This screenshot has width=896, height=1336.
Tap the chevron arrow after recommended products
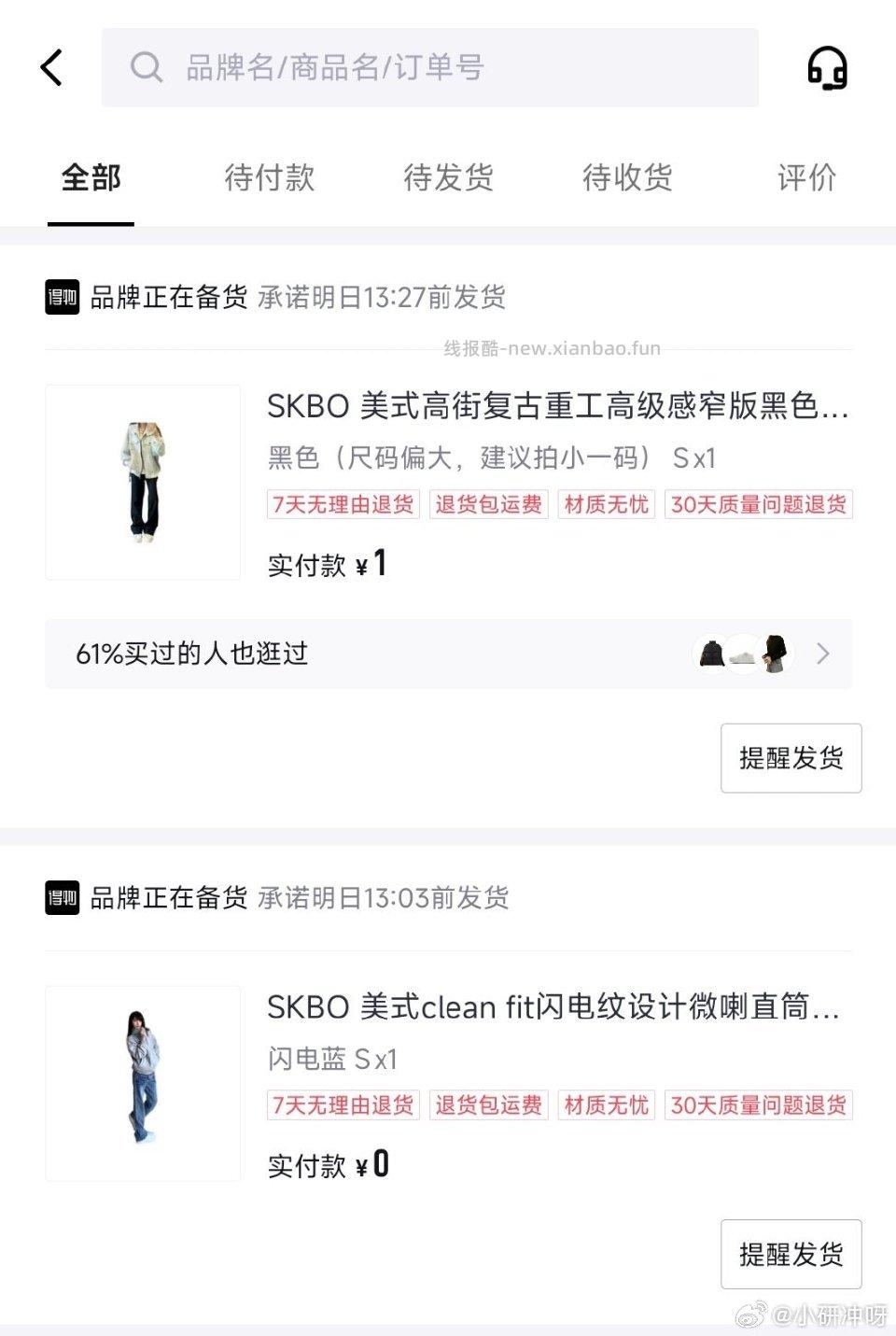click(x=822, y=654)
